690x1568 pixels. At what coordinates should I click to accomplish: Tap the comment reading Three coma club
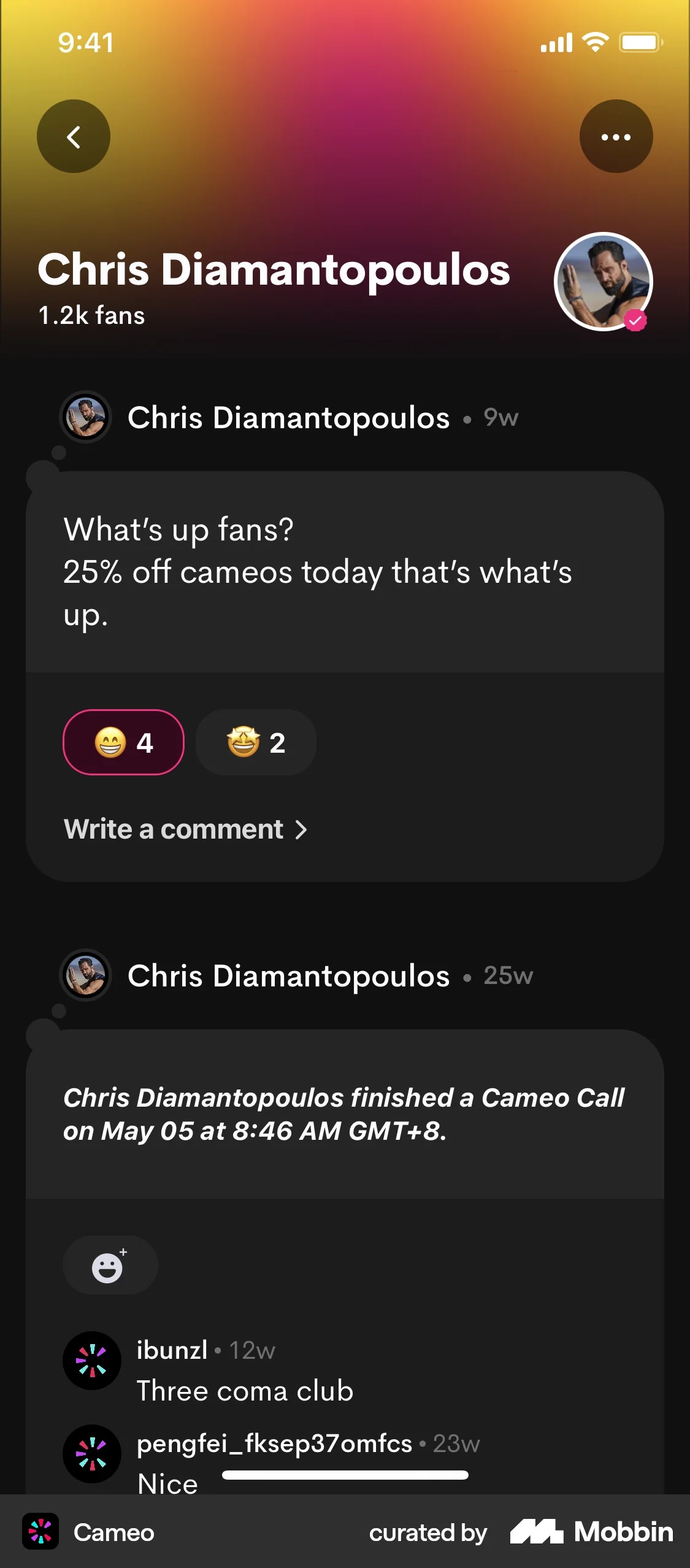coord(245,1391)
